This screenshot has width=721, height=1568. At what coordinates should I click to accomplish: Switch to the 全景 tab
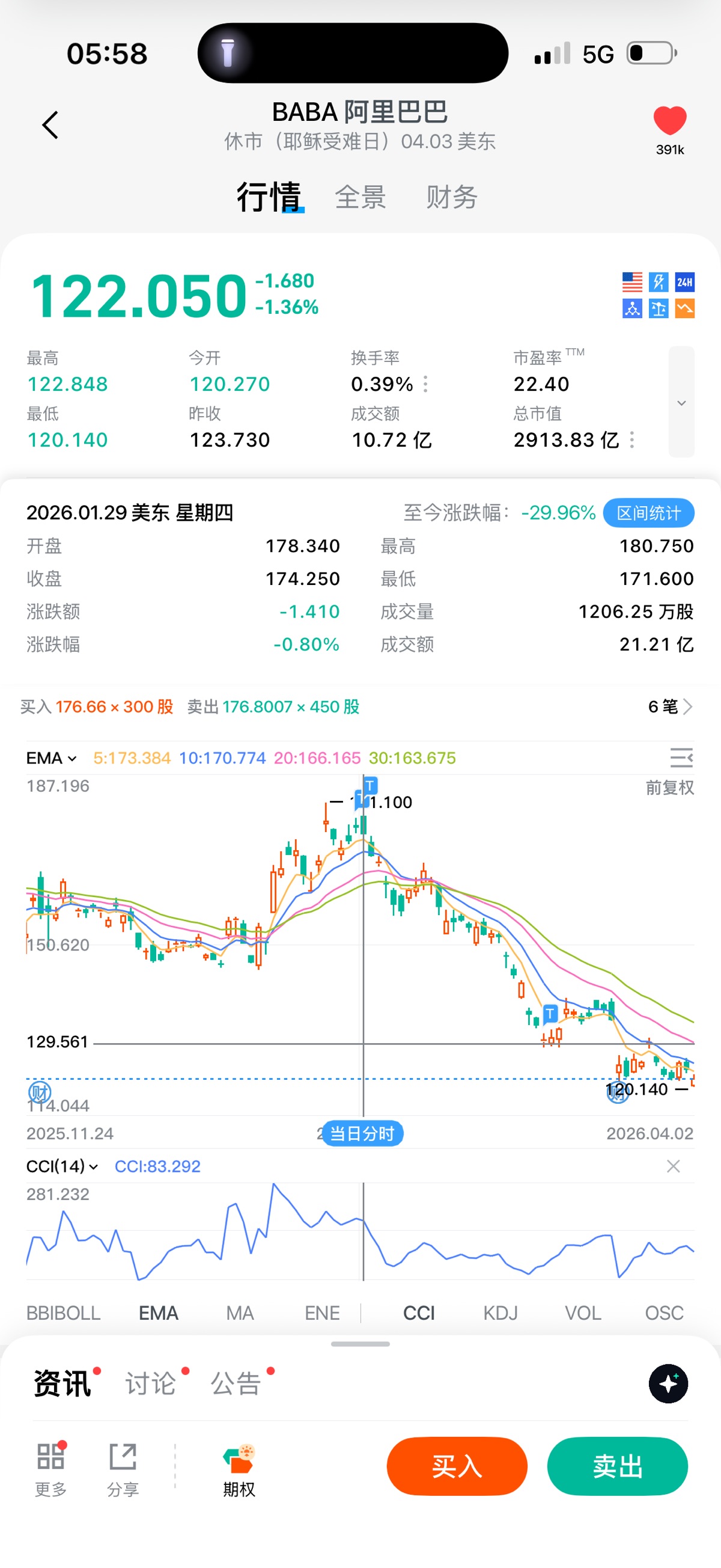pos(360,197)
